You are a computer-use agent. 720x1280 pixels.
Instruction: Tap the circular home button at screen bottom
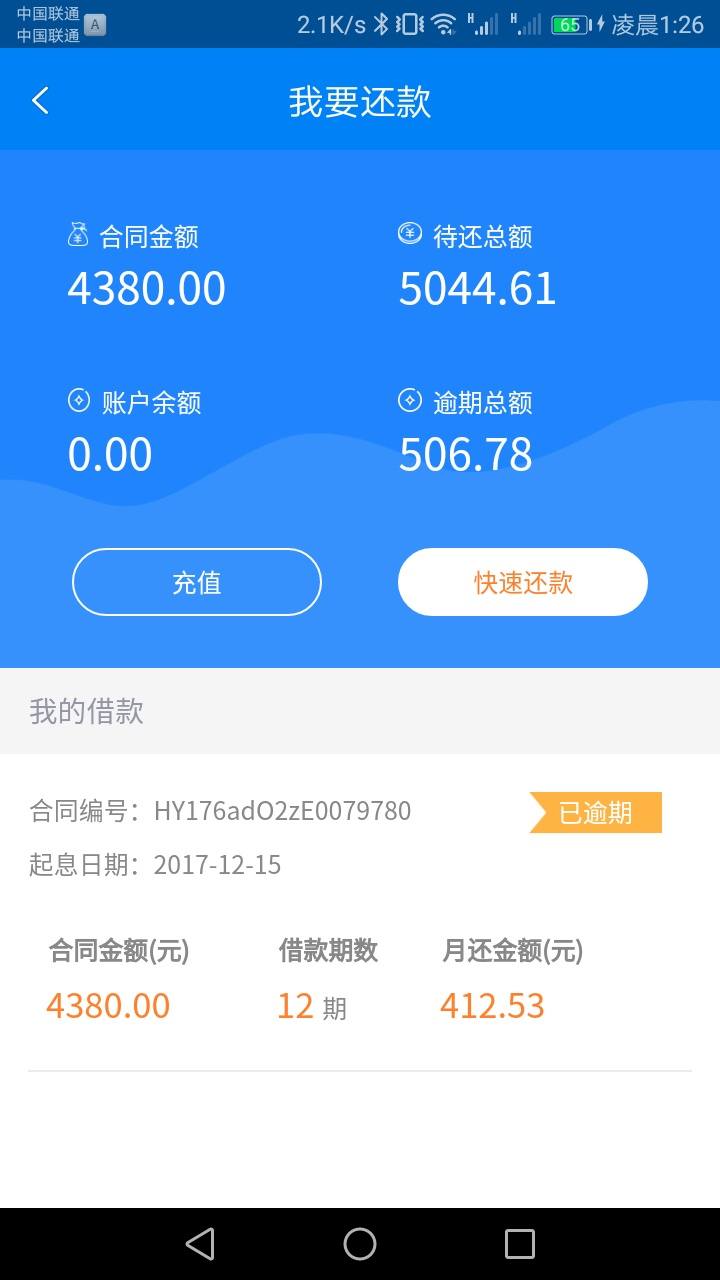click(x=359, y=1243)
